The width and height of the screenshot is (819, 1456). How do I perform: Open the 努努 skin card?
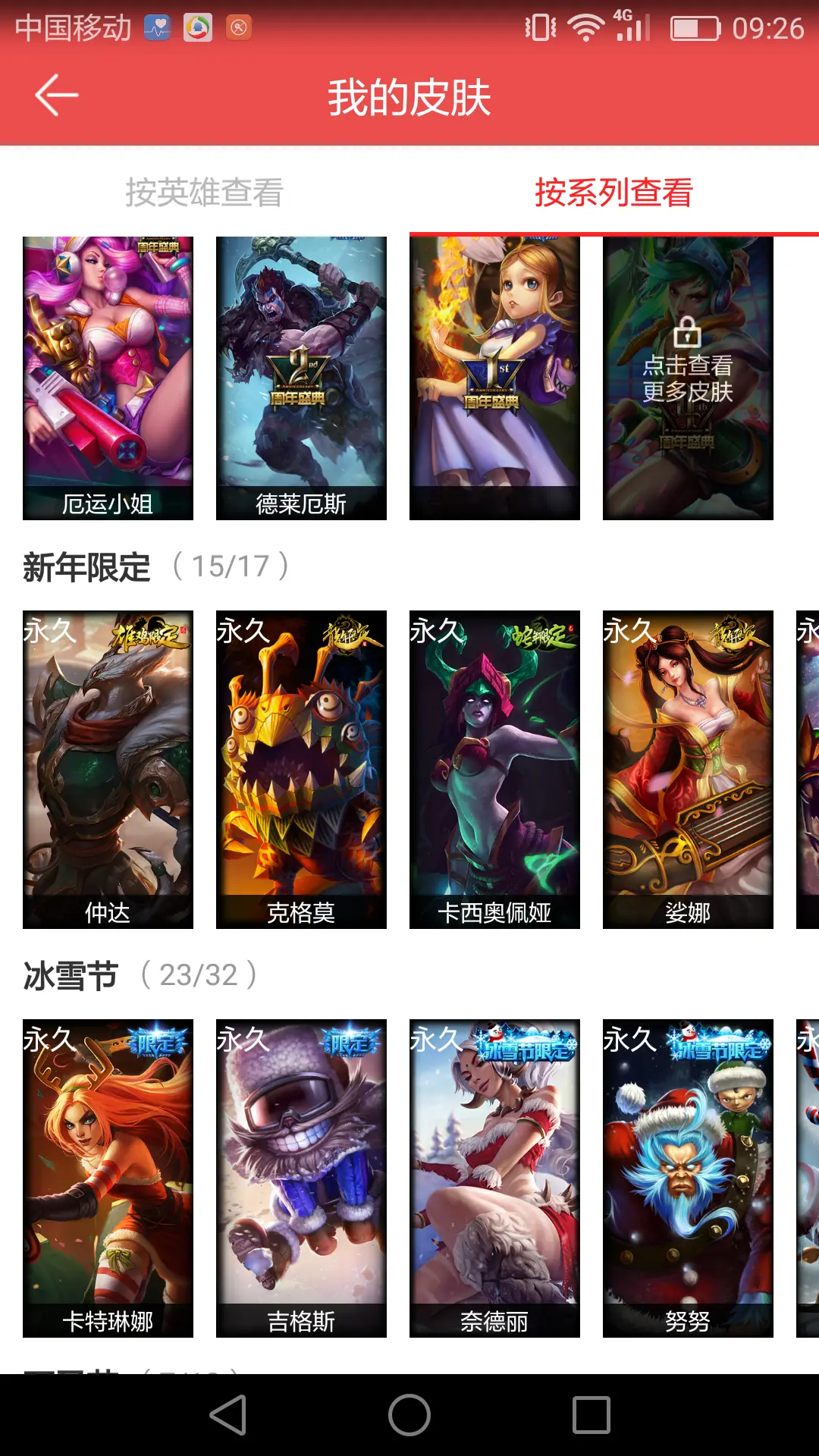[x=688, y=1178]
